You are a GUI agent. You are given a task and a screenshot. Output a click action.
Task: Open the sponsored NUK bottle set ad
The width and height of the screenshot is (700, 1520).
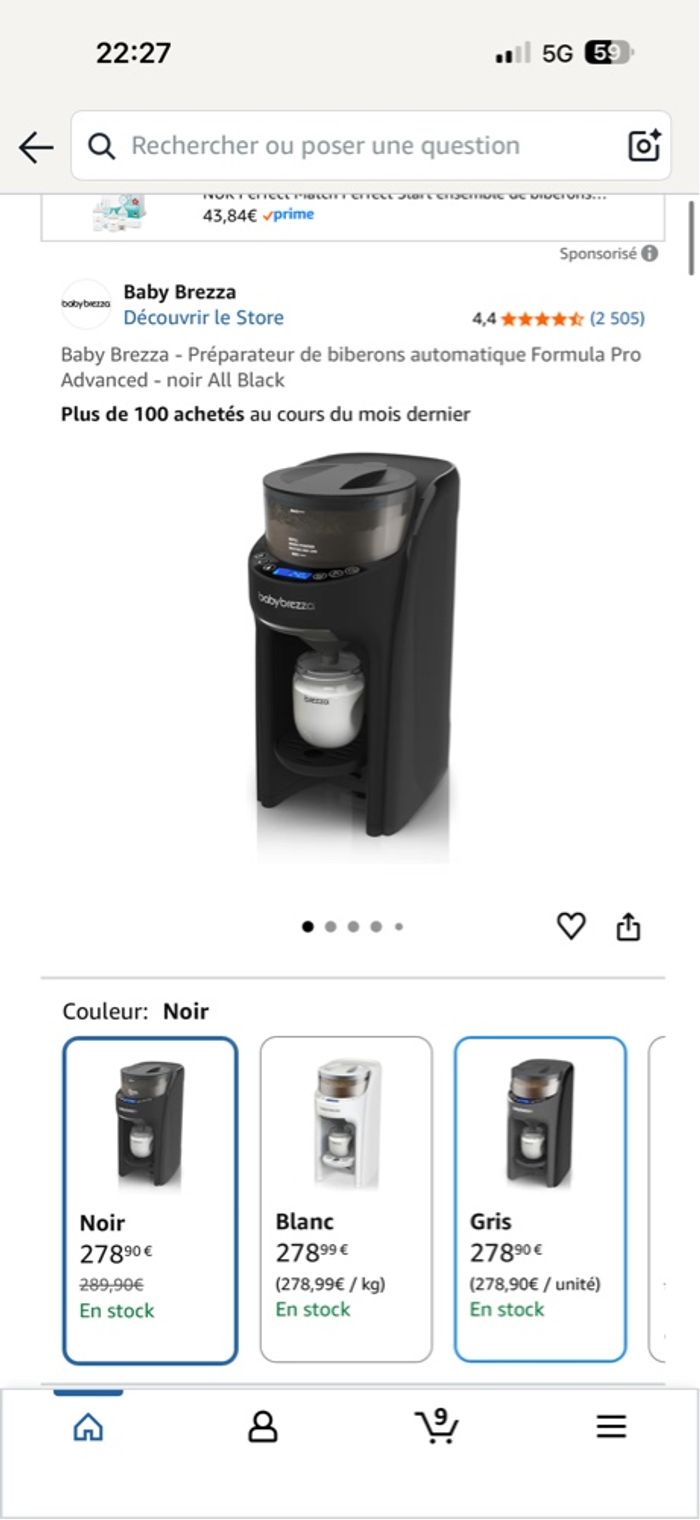click(352, 213)
